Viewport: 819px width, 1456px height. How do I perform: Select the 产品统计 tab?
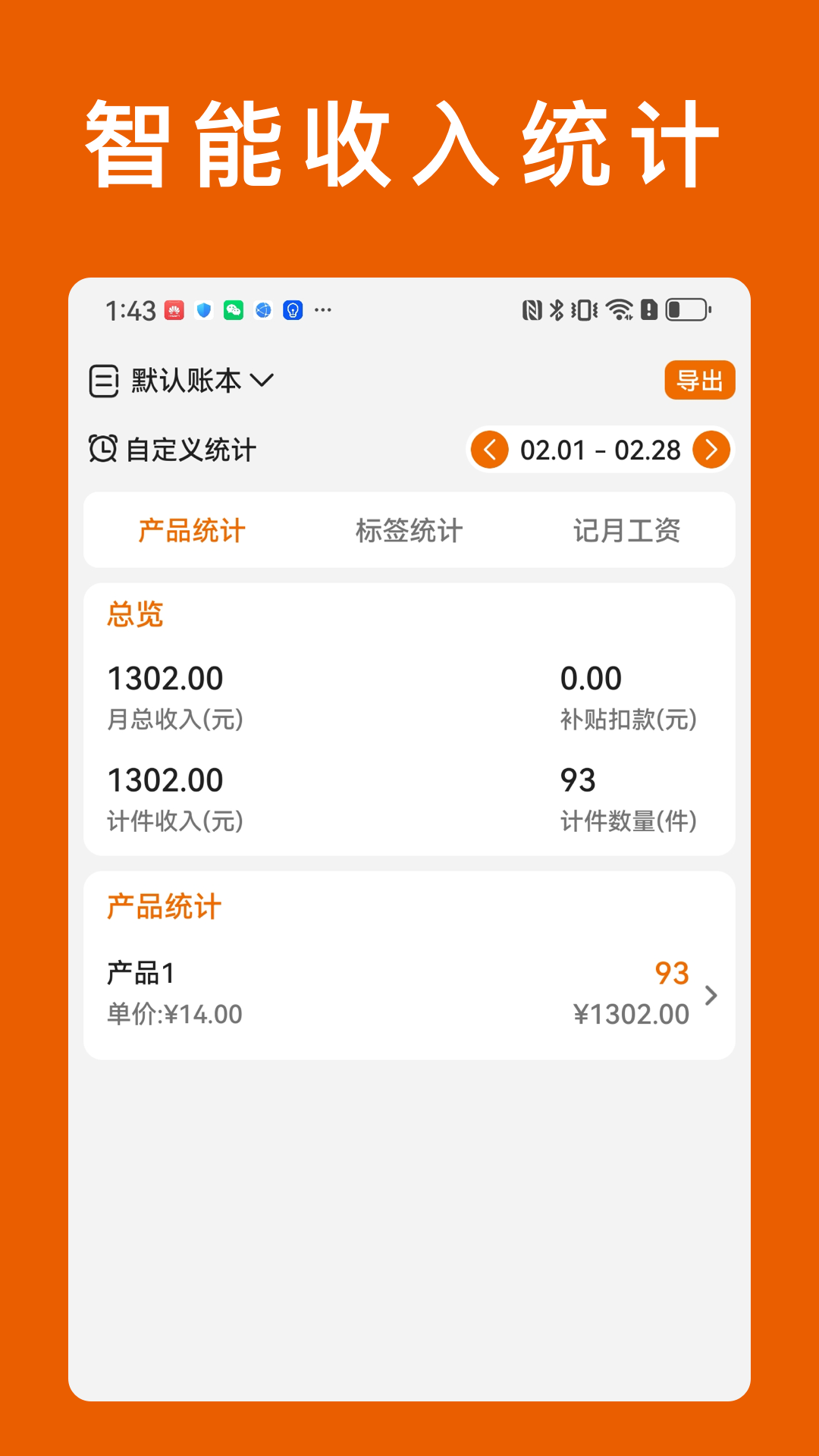pos(190,531)
